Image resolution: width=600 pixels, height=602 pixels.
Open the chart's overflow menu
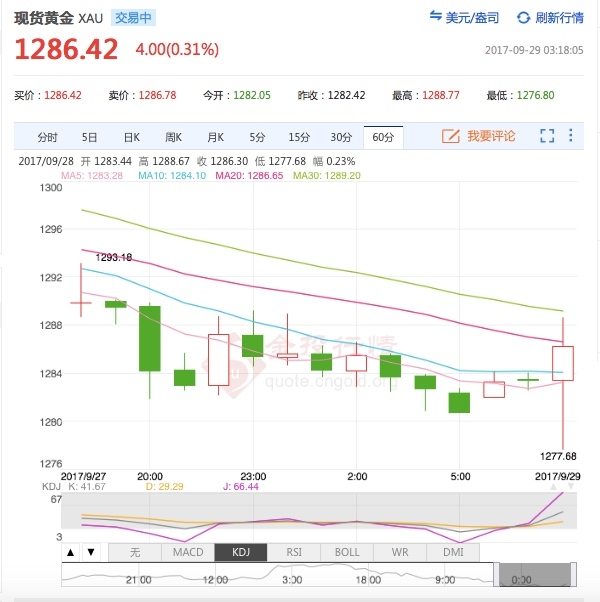click(x=572, y=136)
